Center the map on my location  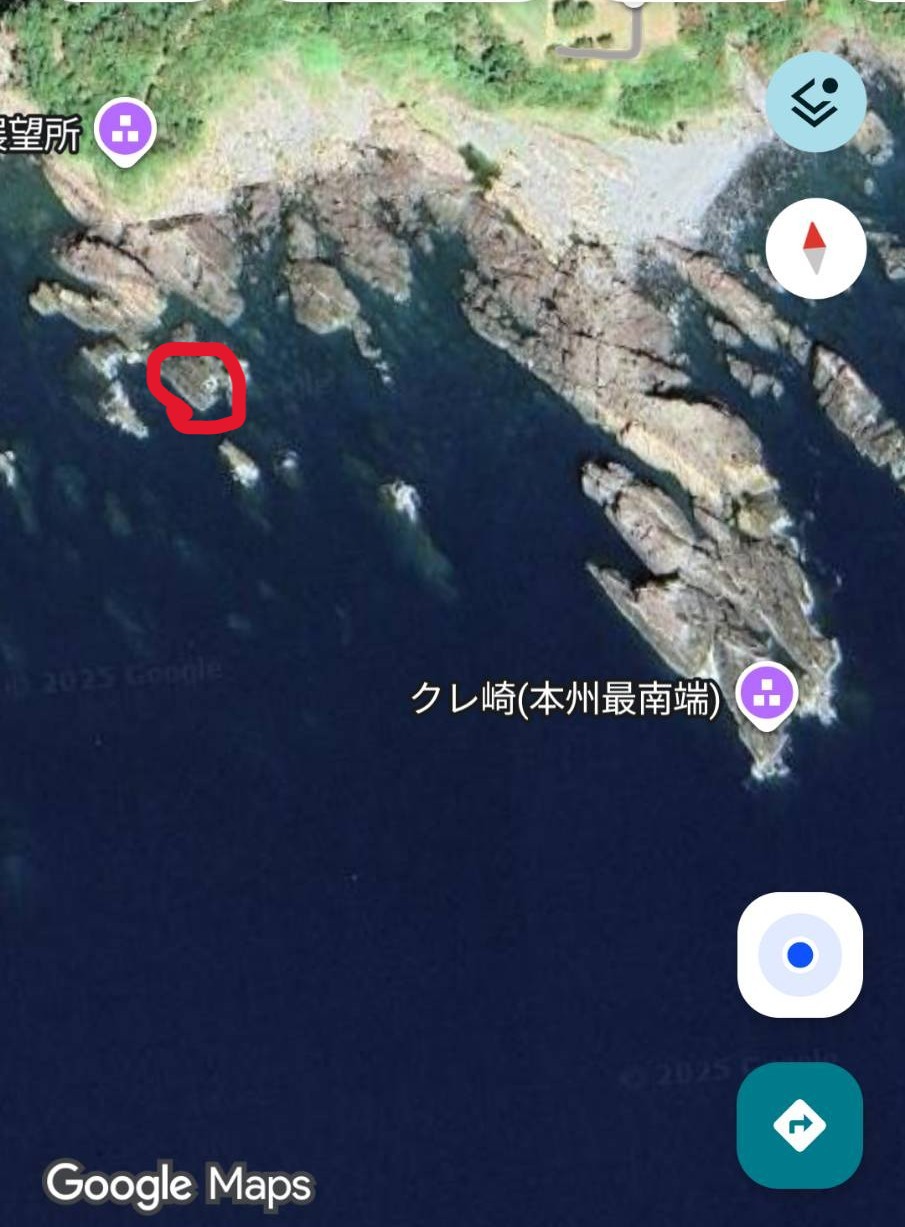(x=799, y=954)
